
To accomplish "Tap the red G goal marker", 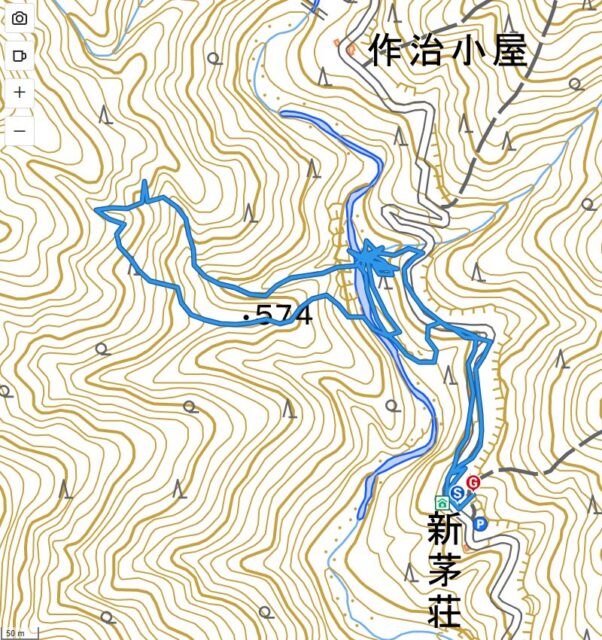I will (x=473, y=482).
